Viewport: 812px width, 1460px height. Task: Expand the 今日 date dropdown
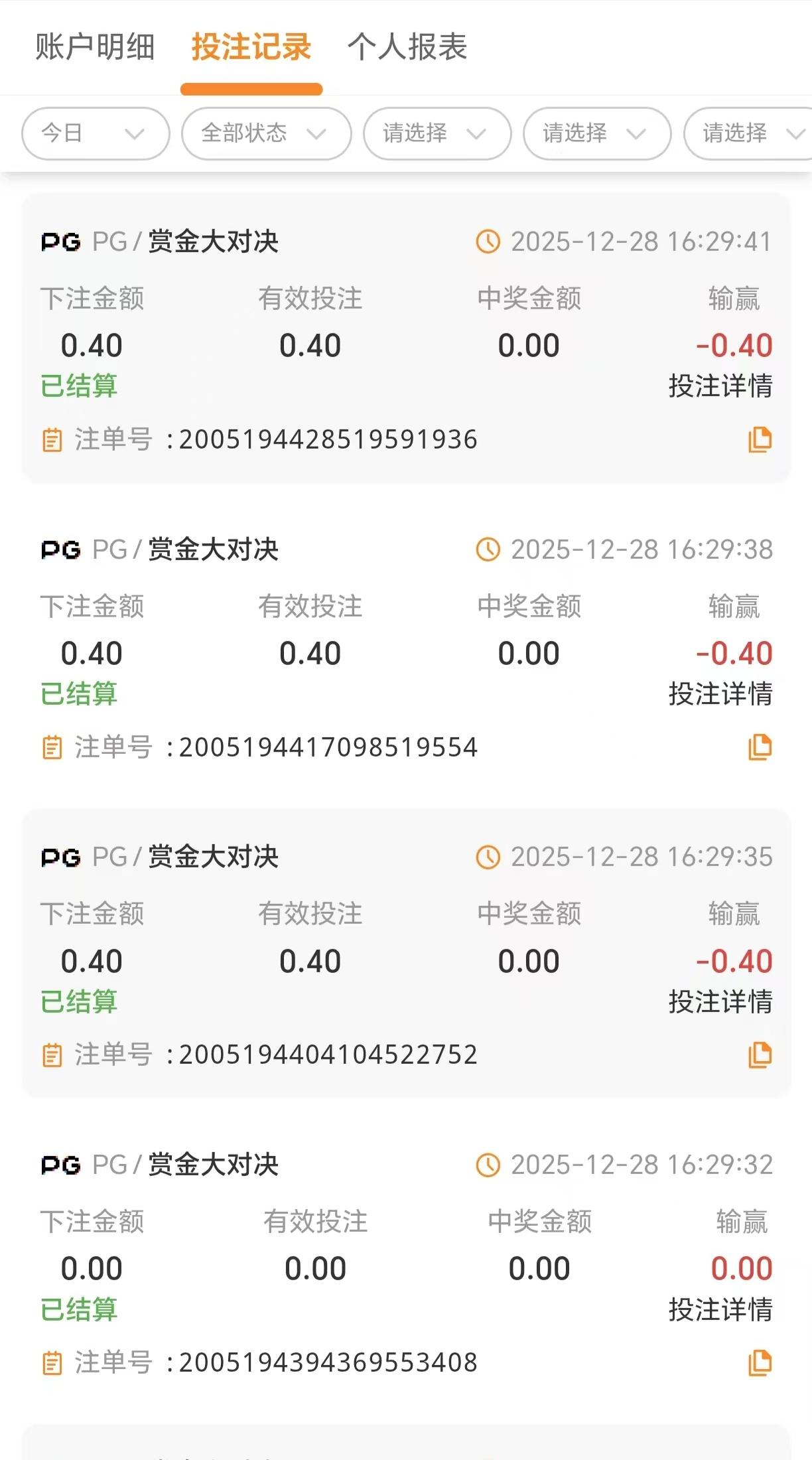96,133
